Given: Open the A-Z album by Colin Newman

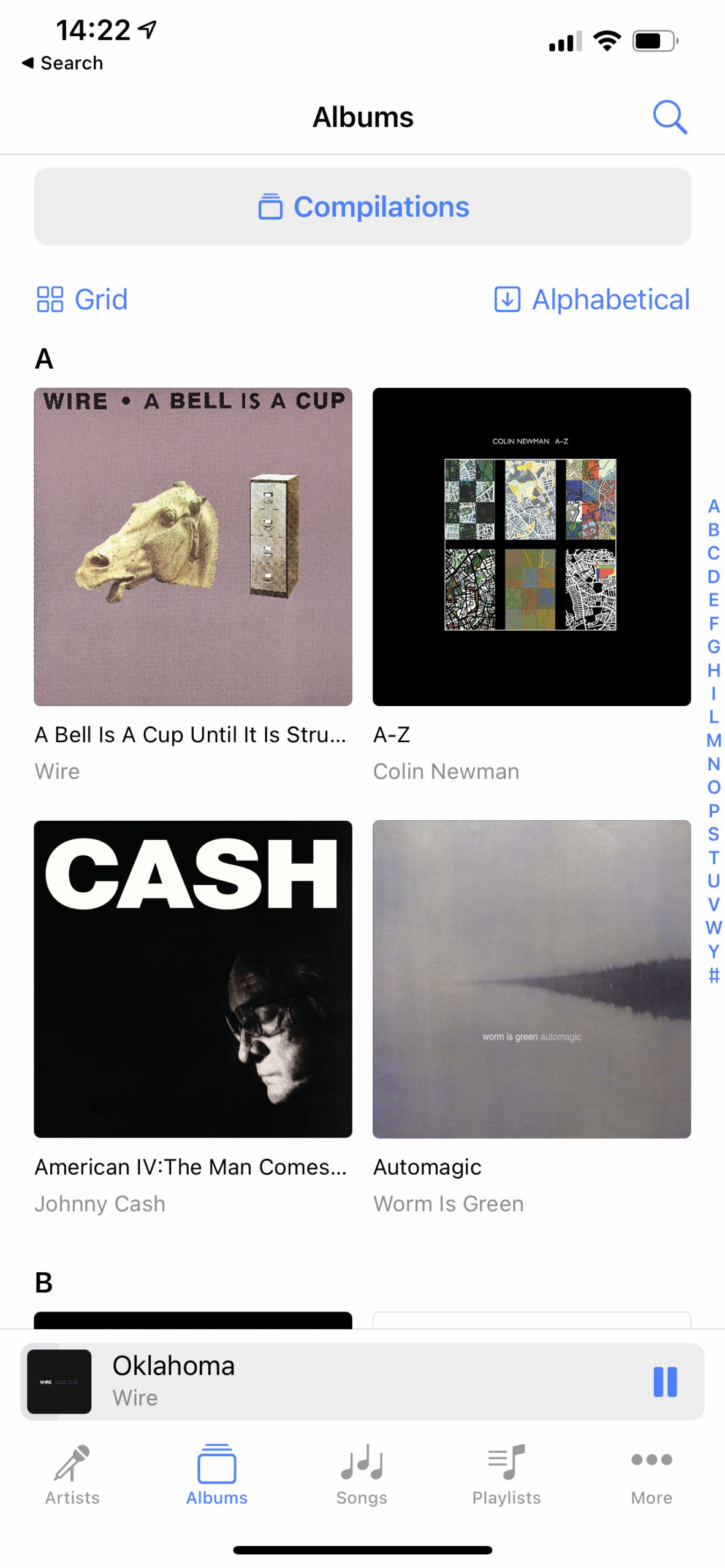Looking at the screenshot, I should (x=531, y=546).
